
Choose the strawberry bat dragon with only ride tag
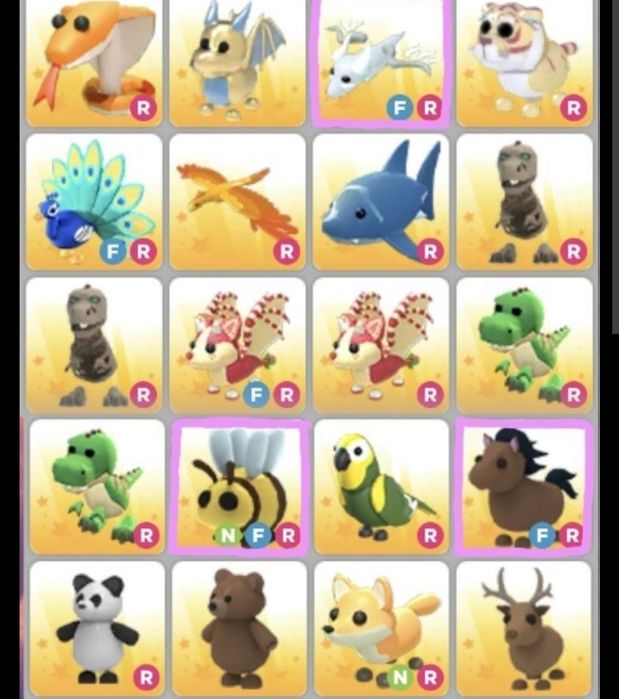point(380,345)
